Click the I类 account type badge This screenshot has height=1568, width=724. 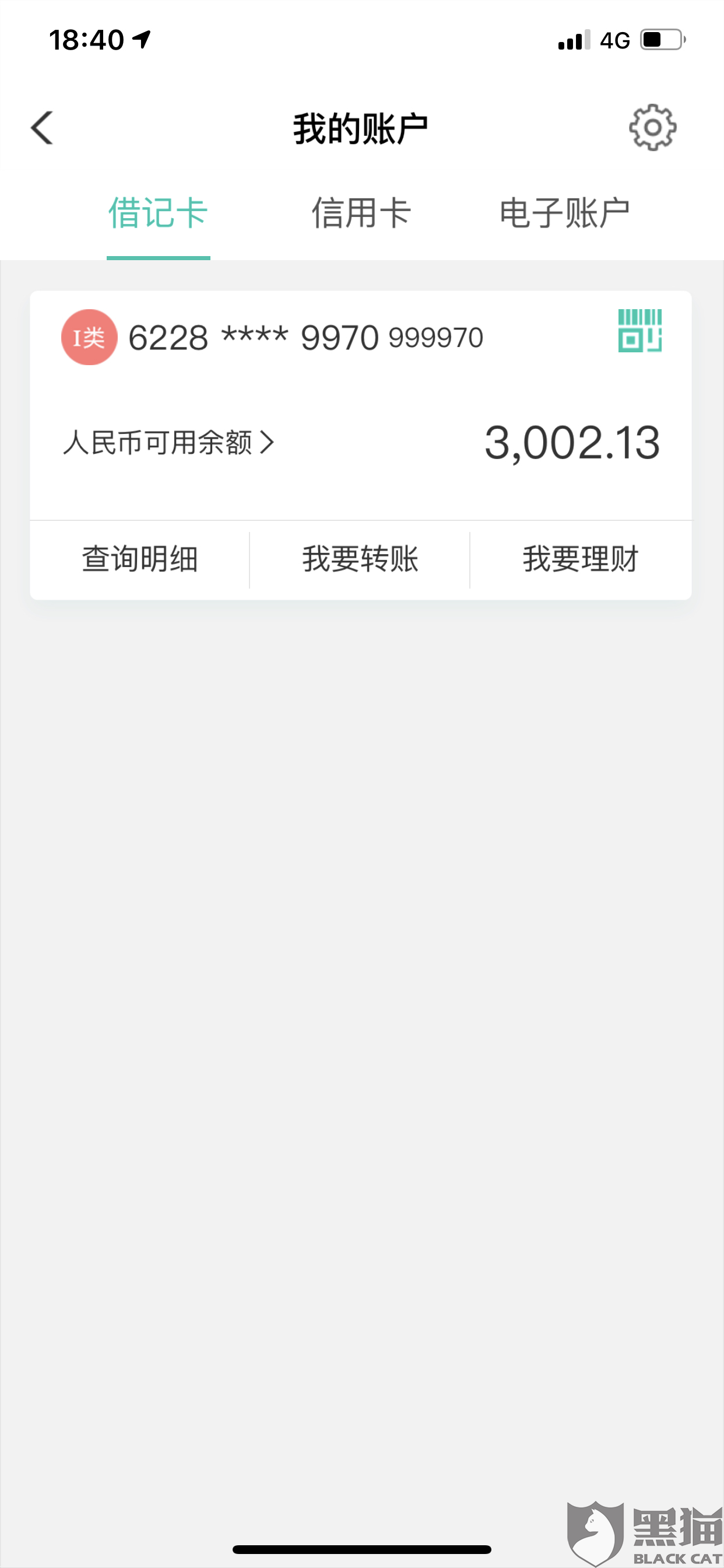tap(90, 337)
